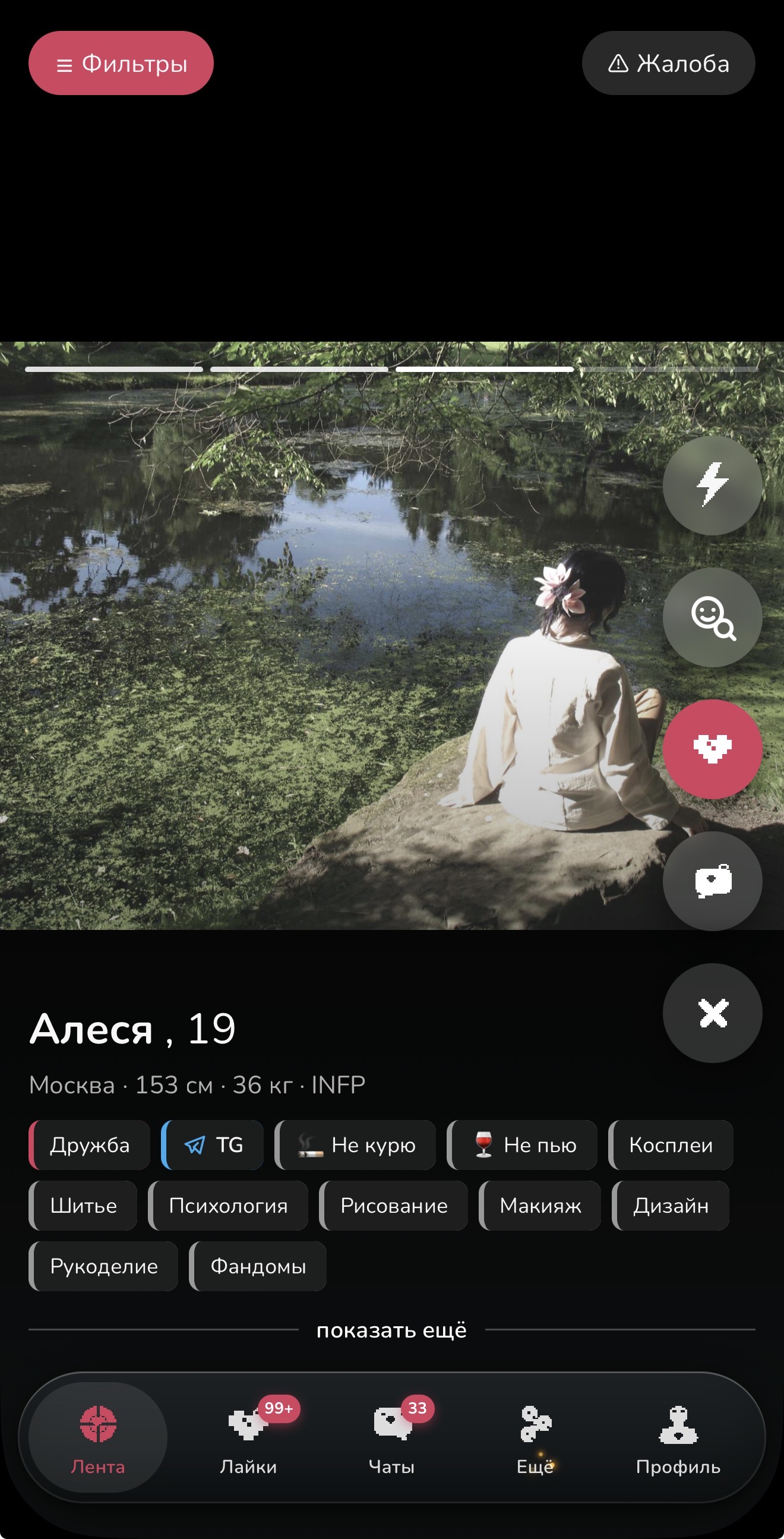Open the Фильтры filters button

(121, 64)
